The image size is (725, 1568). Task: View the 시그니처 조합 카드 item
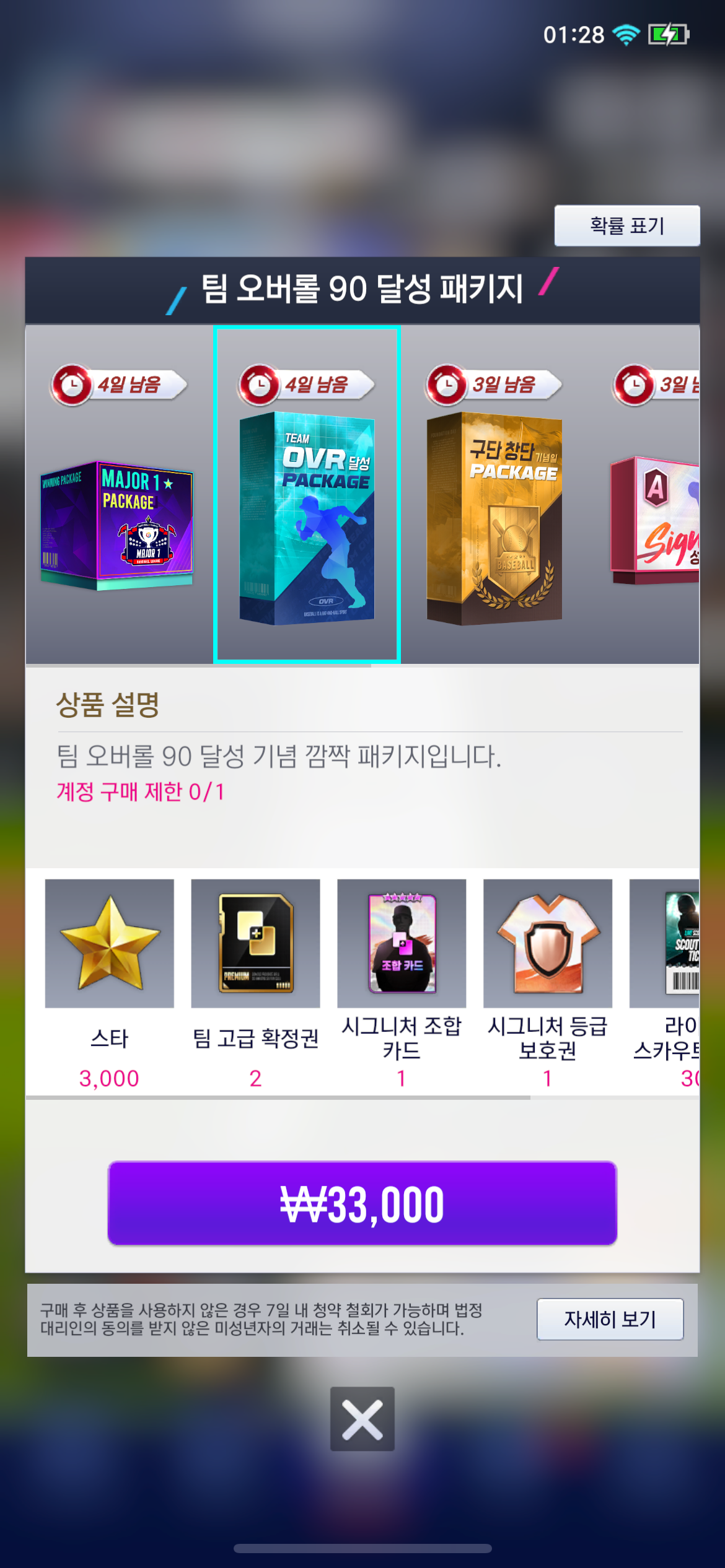[x=402, y=944]
